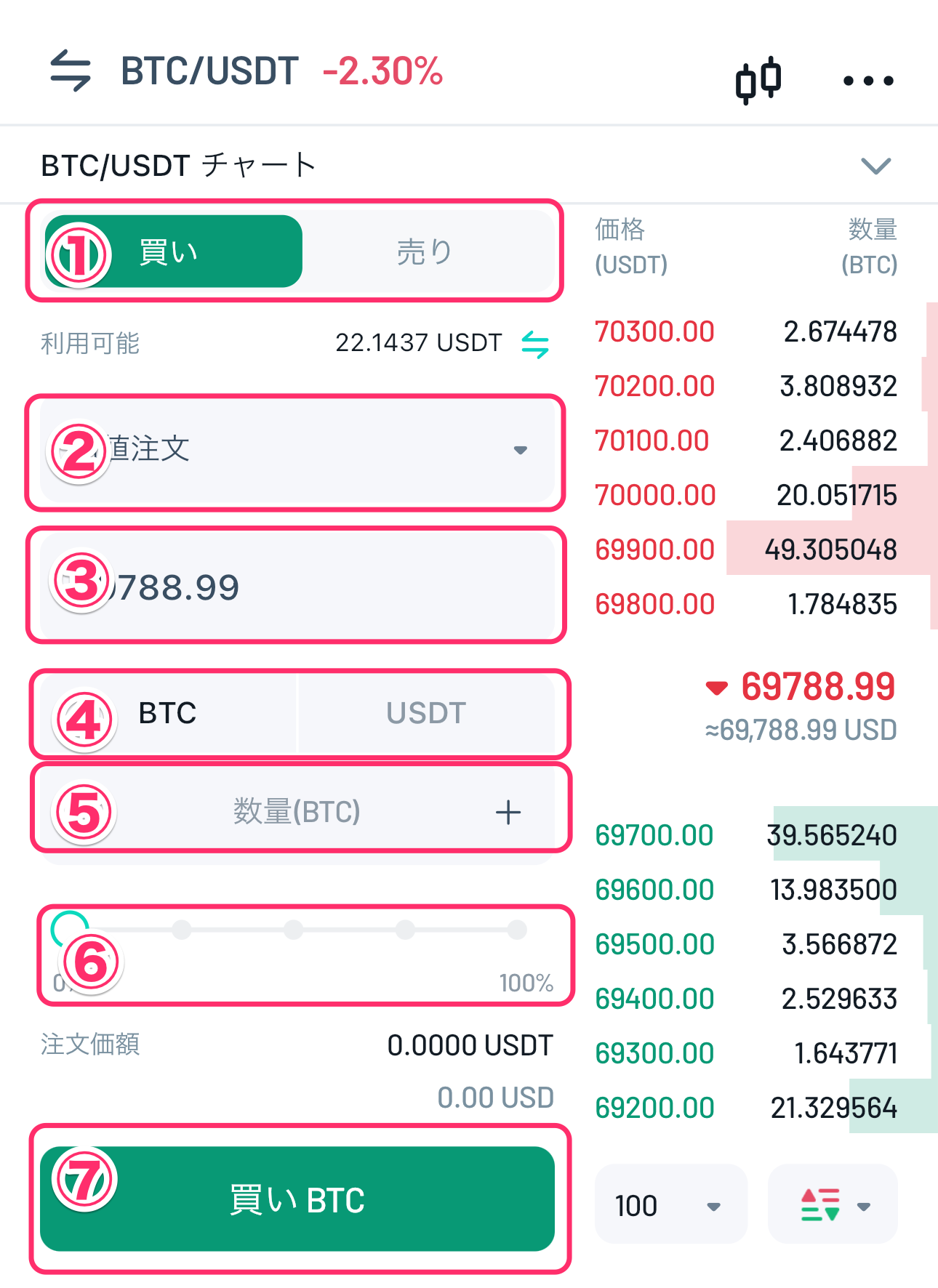Viewport: 938px width, 1288px height.
Task: Switch to the 売り (sell) tab
Action: click(x=425, y=251)
